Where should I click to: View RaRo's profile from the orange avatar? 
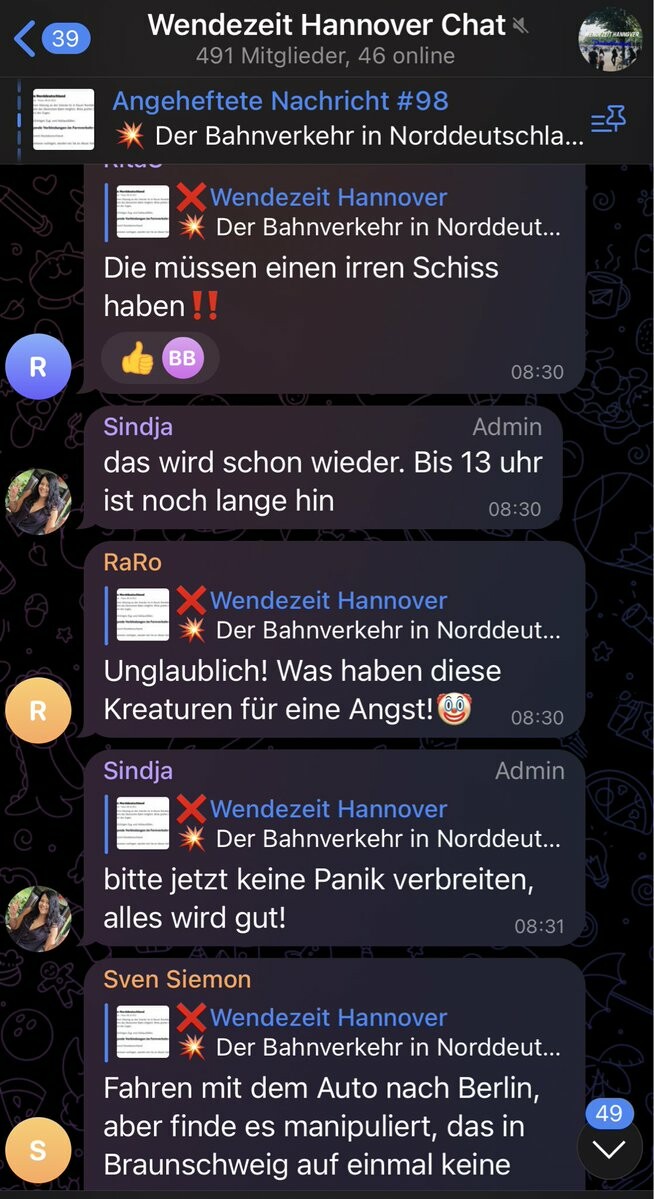coord(38,710)
